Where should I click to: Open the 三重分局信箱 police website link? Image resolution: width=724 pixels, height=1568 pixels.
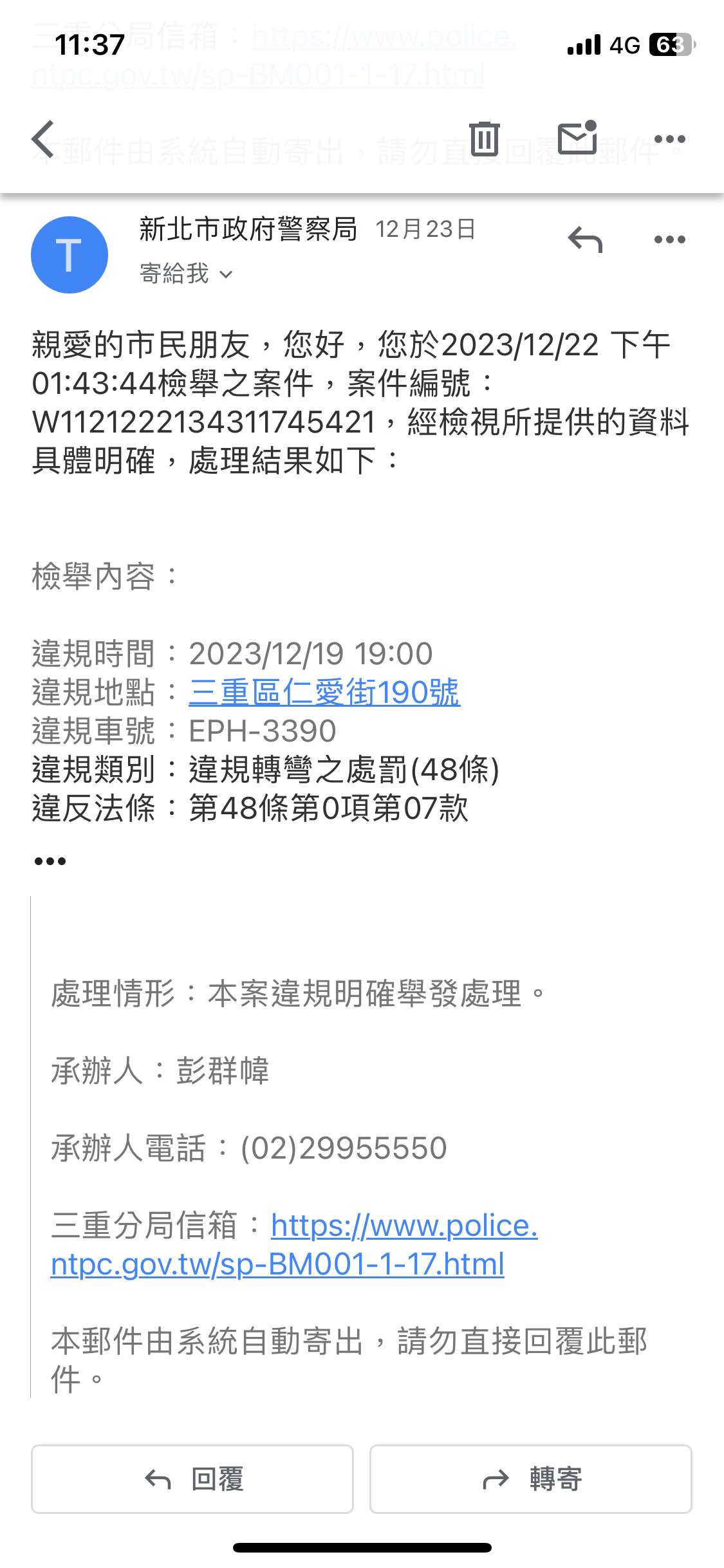pyautogui.click(x=295, y=1245)
